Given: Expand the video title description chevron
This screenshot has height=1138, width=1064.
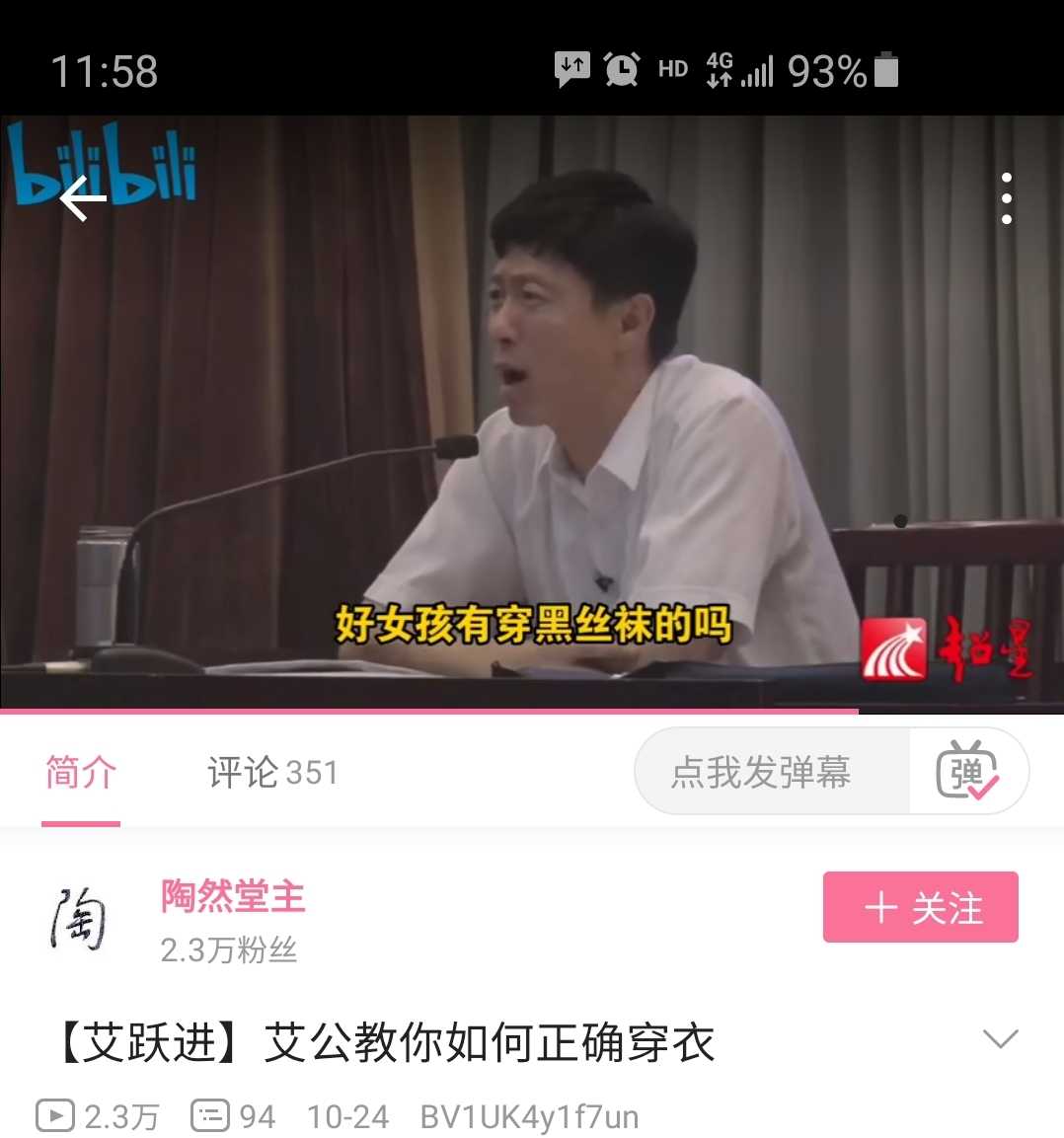Looking at the screenshot, I should (x=1001, y=1039).
